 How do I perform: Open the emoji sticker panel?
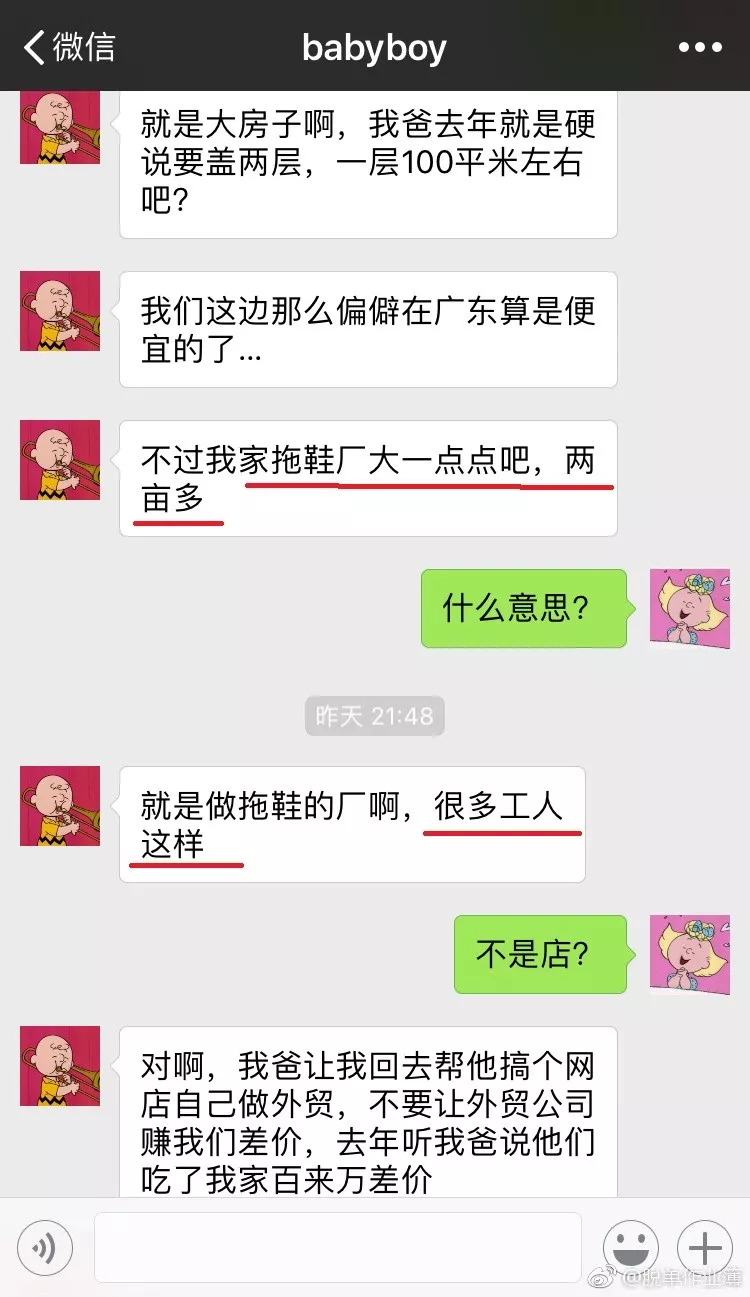pos(631,1247)
